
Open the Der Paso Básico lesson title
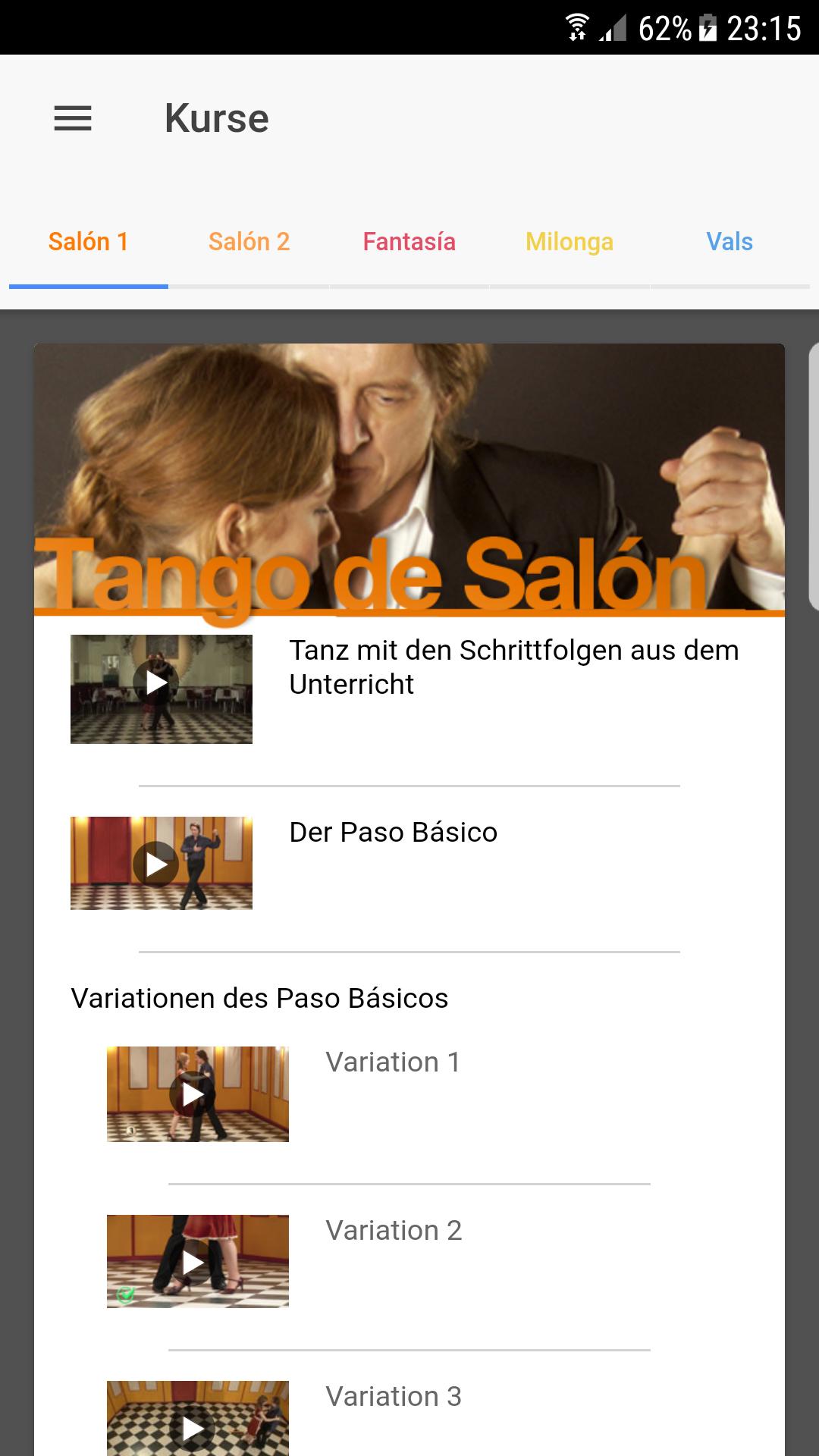coord(392,832)
